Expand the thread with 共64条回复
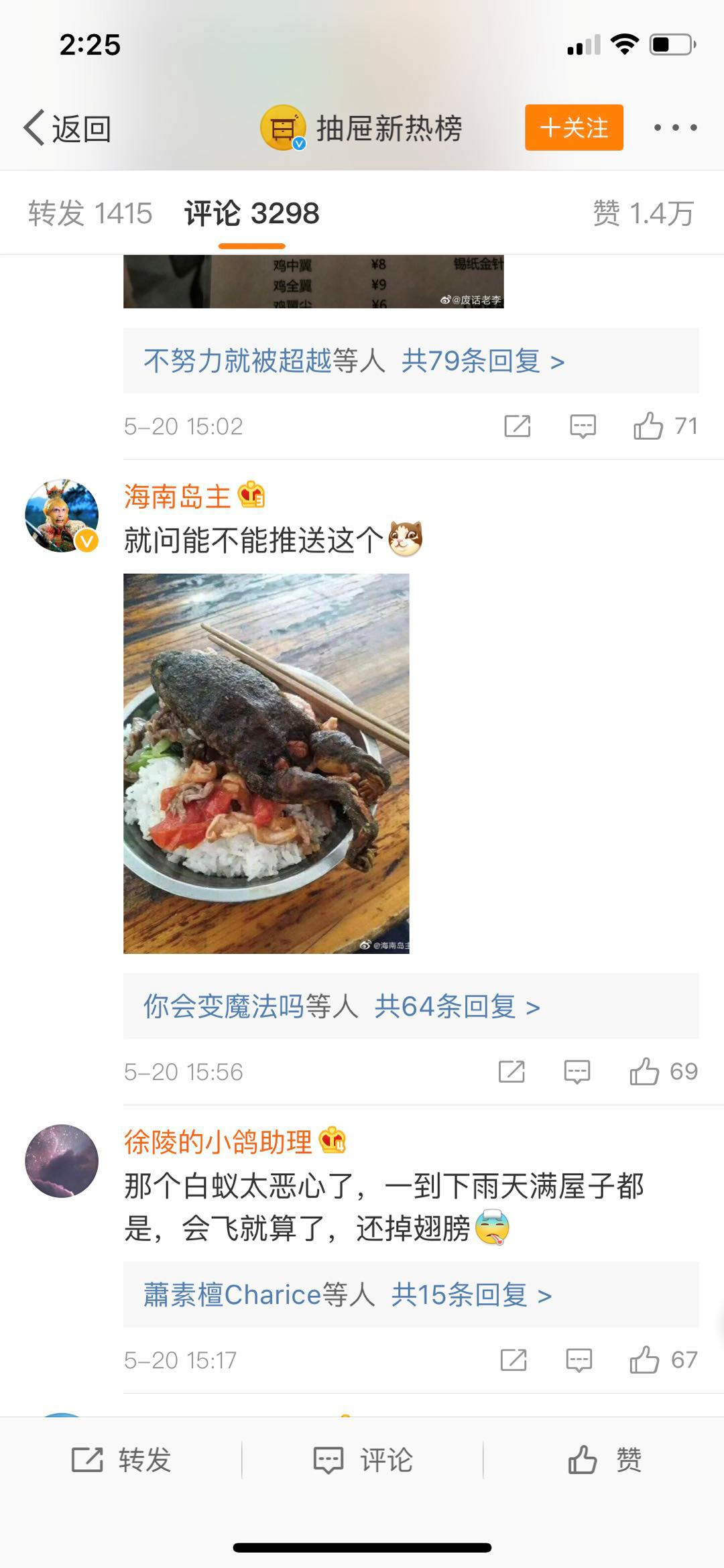This screenshot has height=1568, width=724. [x=411, y=1006]
